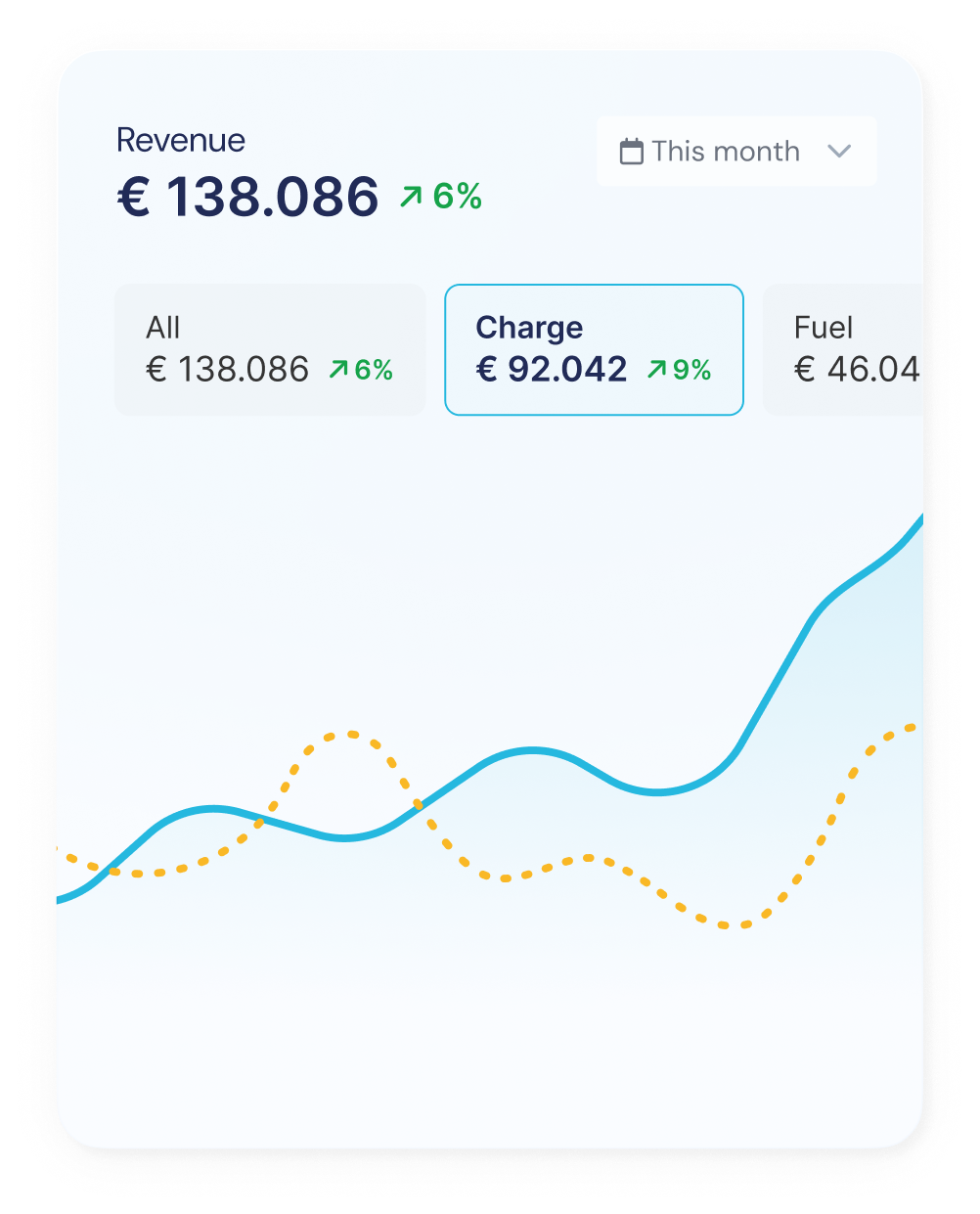Image resolution: width=980 pixels, height=1214 pixels.
Task: Open the This month period dropdown
Action: point(735,152)
